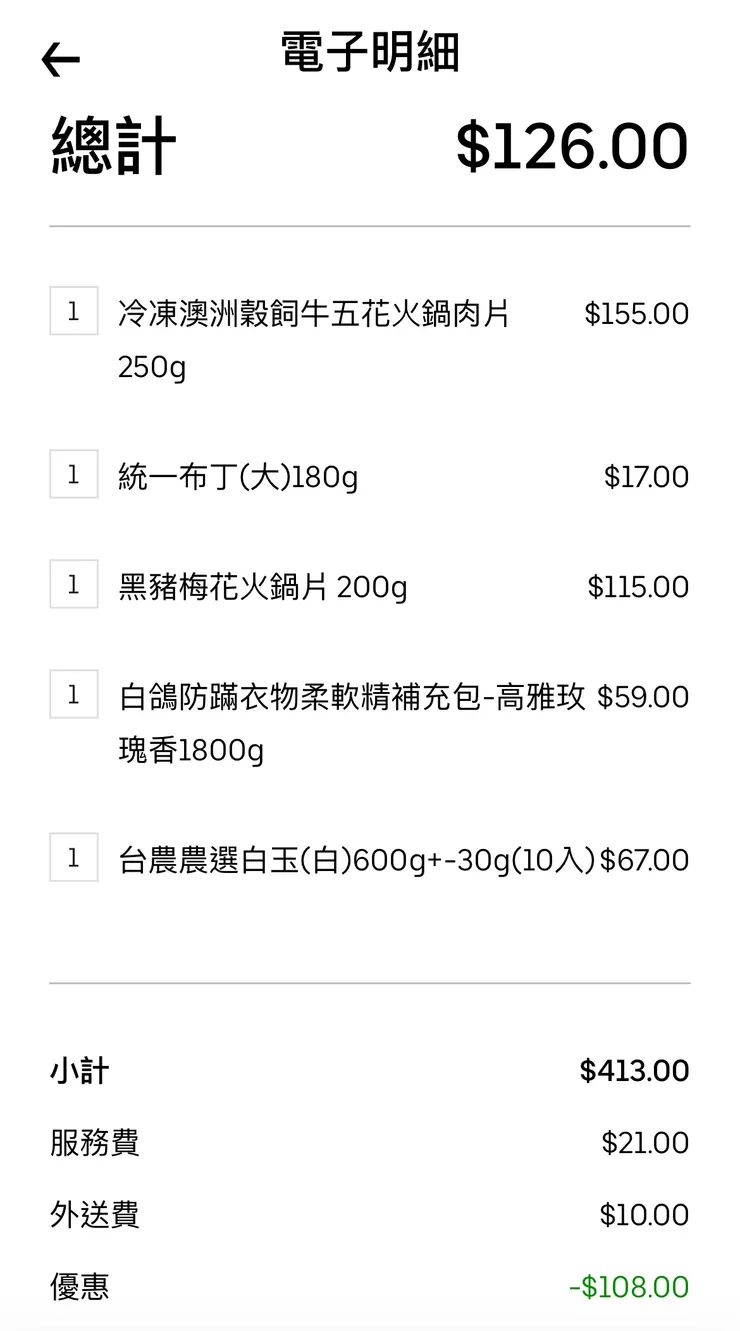Select the $126.00 grand total amount
The image size is (740, 1331).
tap(572, 145)
